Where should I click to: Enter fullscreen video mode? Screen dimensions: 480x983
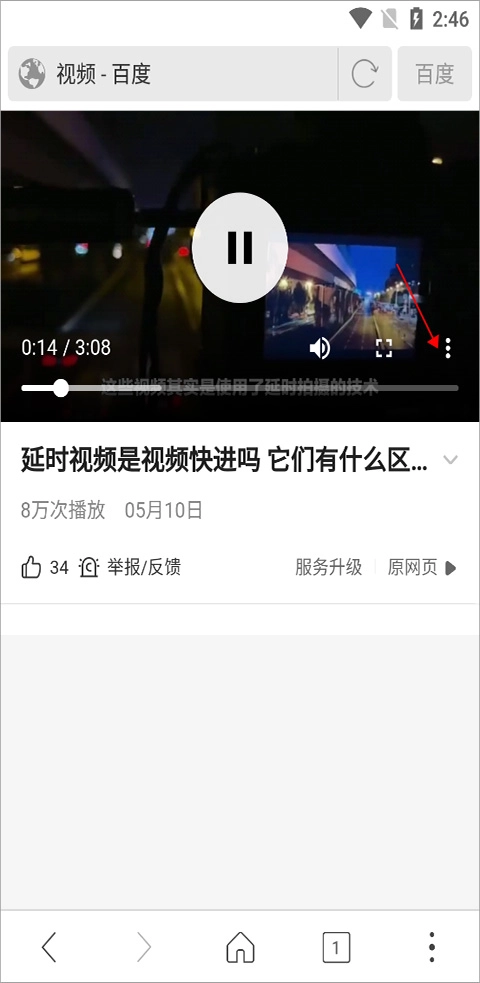pos(383,348)
